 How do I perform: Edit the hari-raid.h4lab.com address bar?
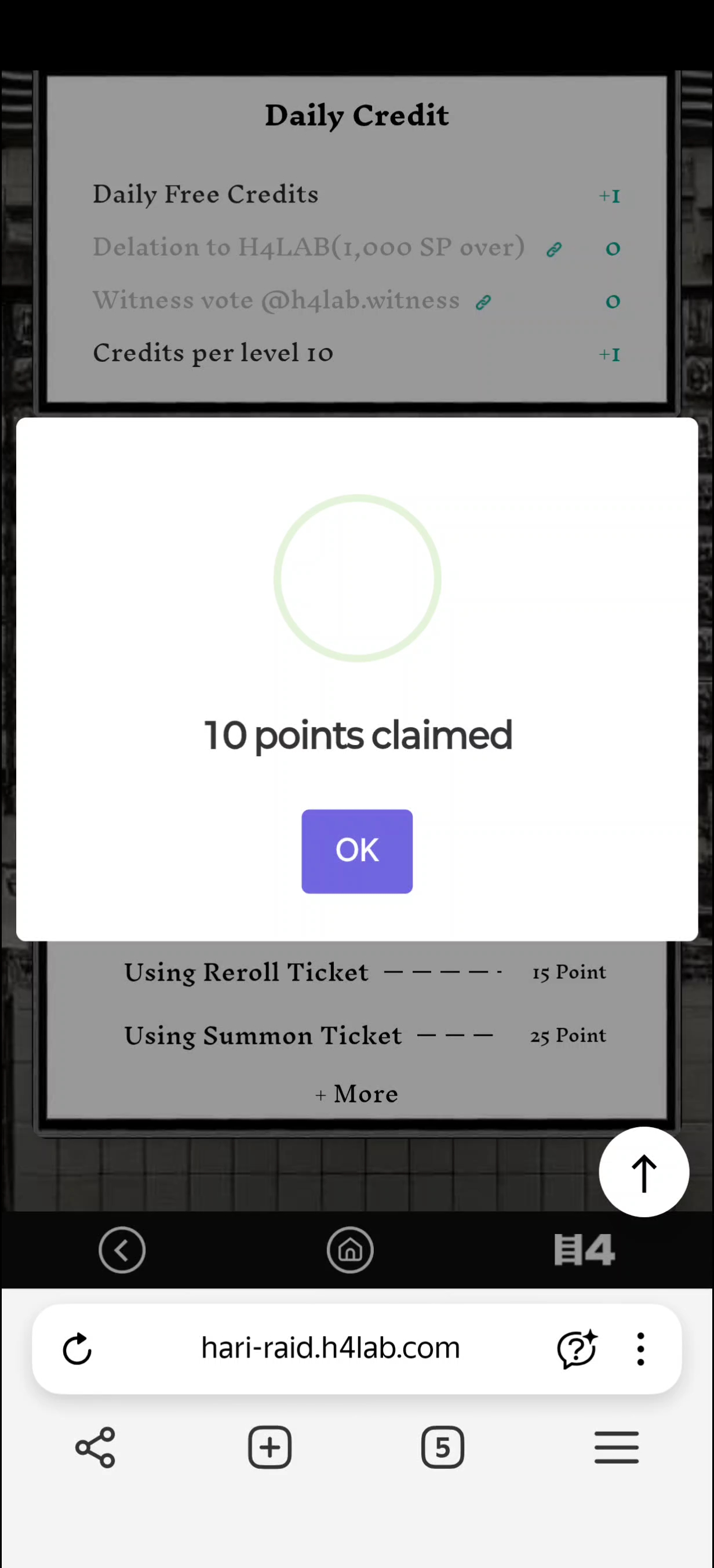(x=330, y=1348)
